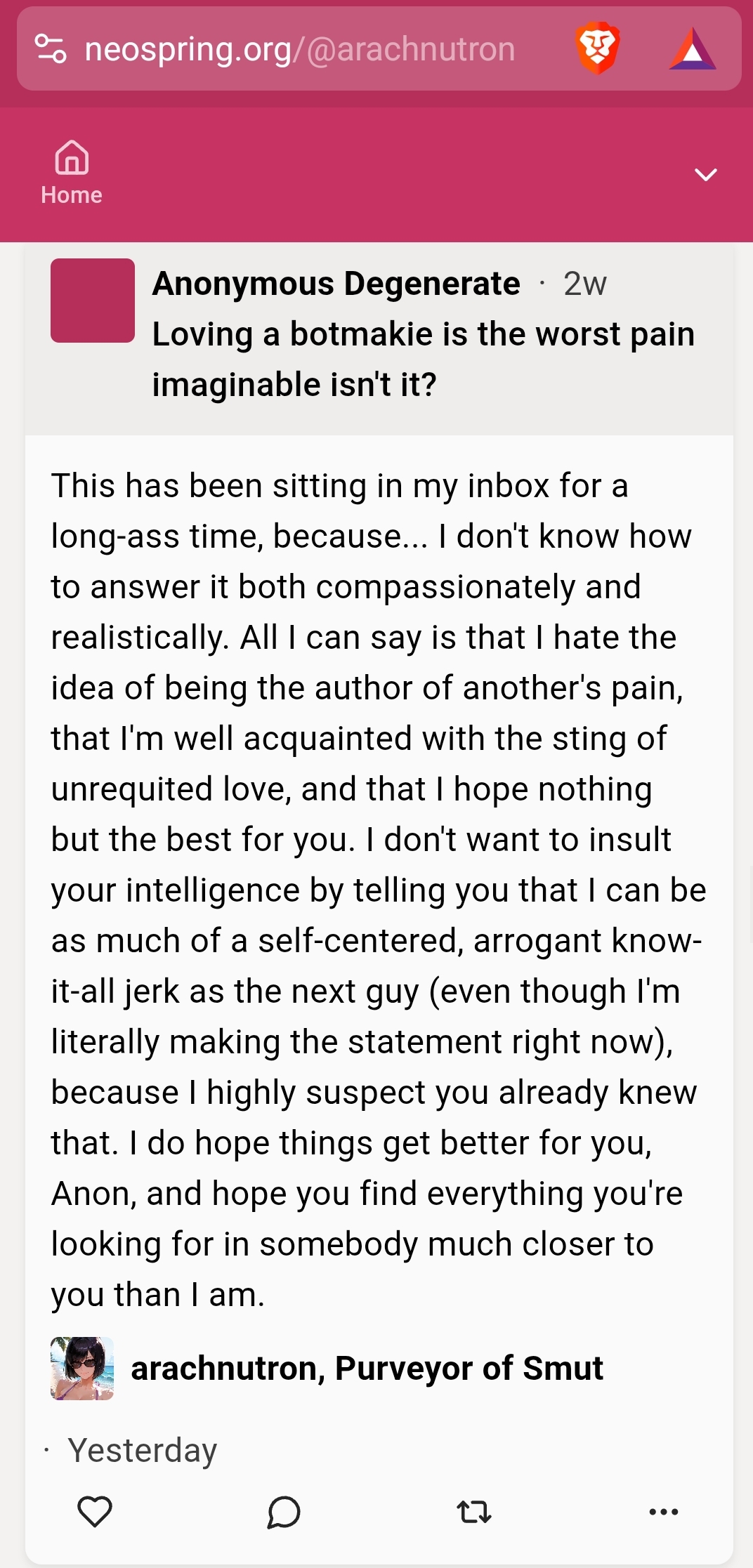Open the site settings icon in address bar
The image size is (753, 1568).
[51, 49]
